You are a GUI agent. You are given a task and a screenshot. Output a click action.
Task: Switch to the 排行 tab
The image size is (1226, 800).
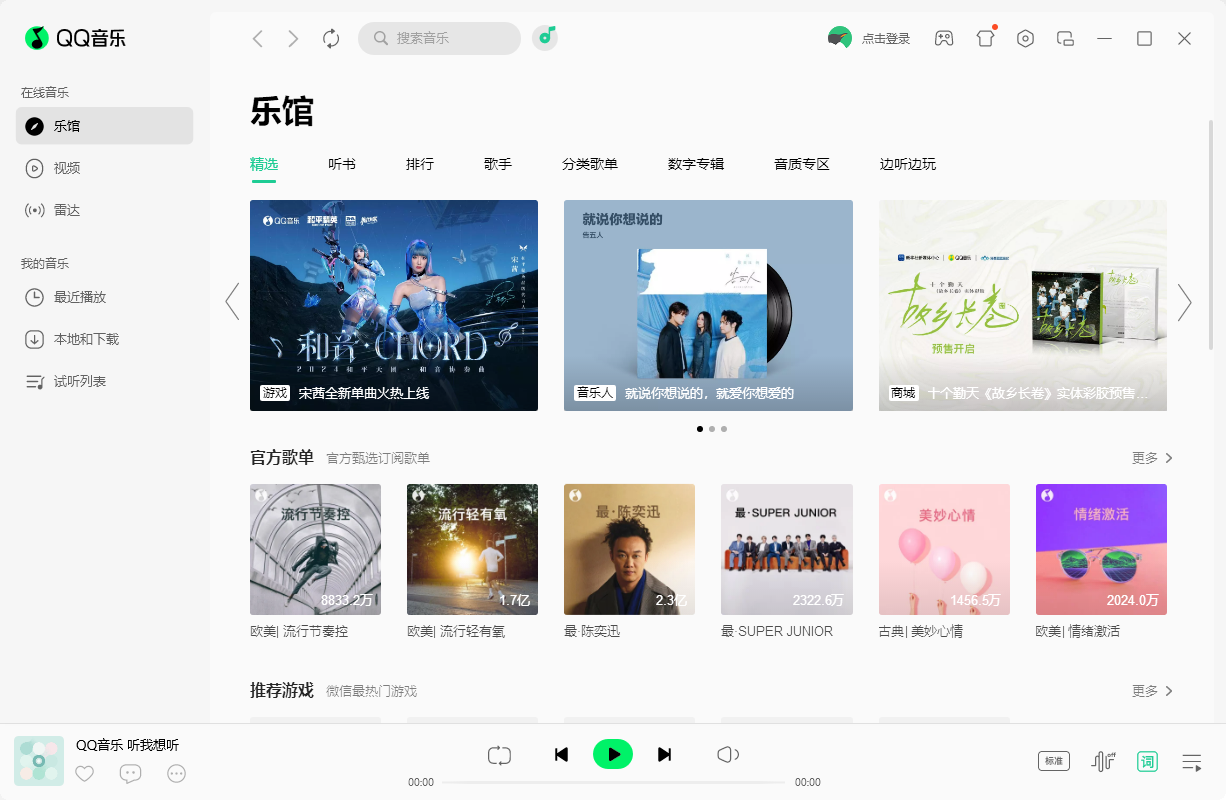(x=420, y=164)
